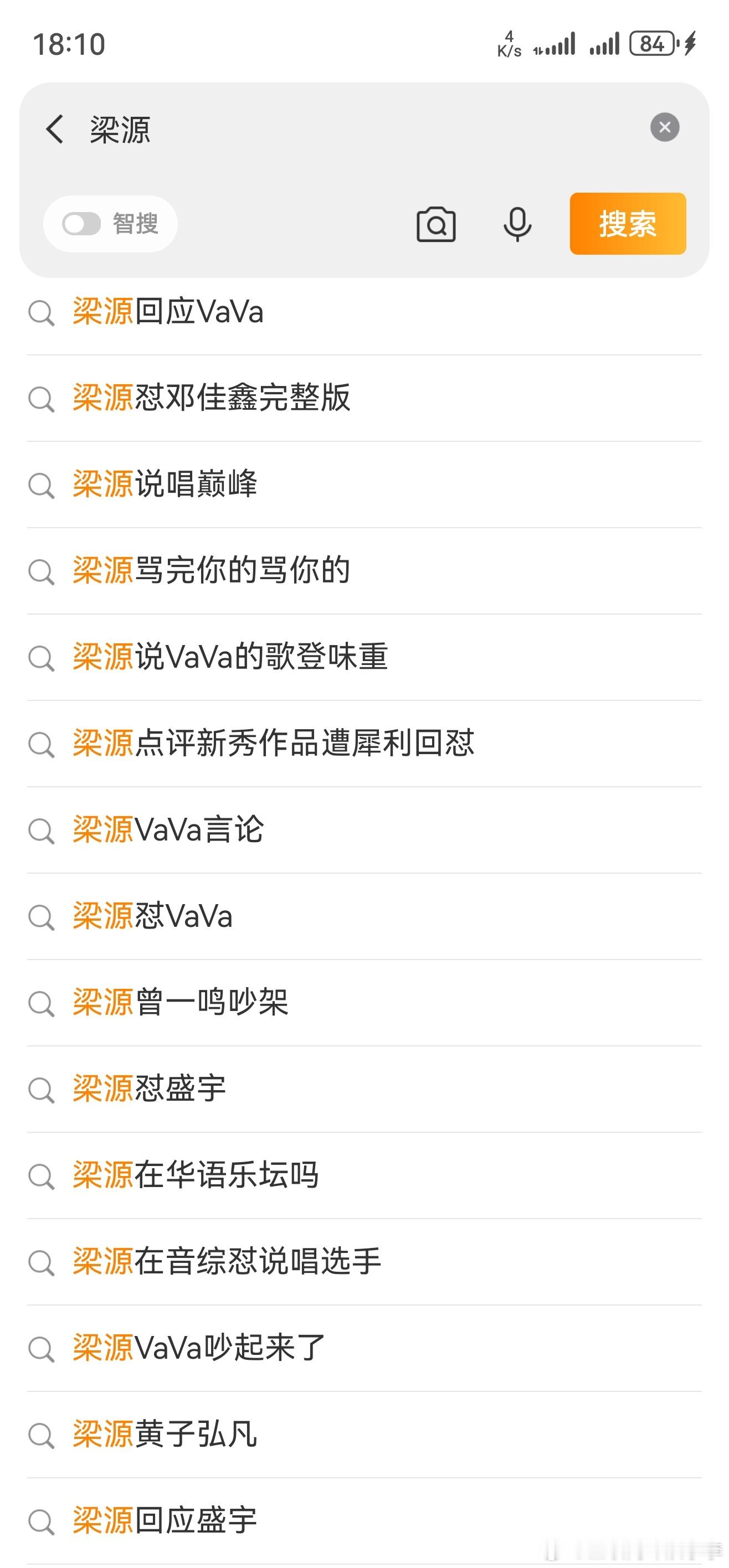Screen dimensions: 729x1568
Task: Pick suggestion 梁源黄子弘凡
Action: pyautogui.click(x=364, y=1435)
